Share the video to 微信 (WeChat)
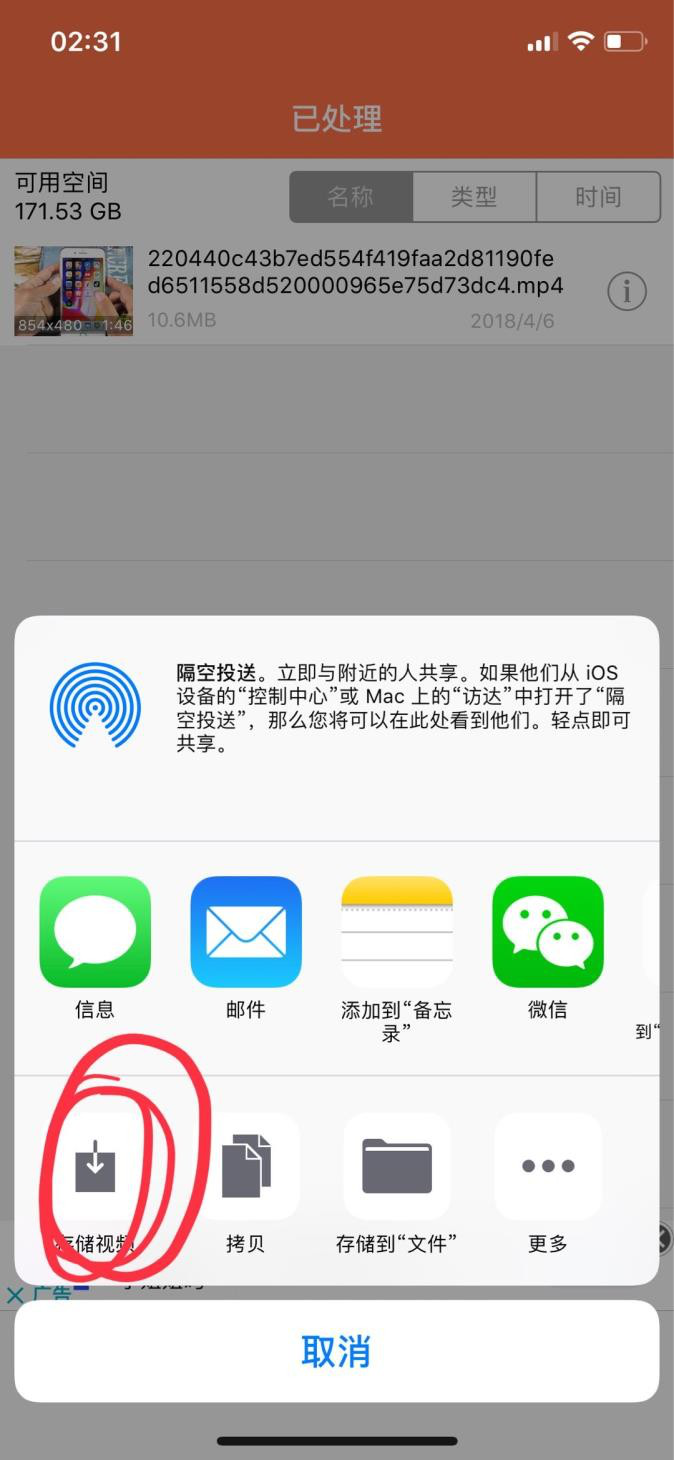This screenshot has height=1460, width=674. pos(548,932)
